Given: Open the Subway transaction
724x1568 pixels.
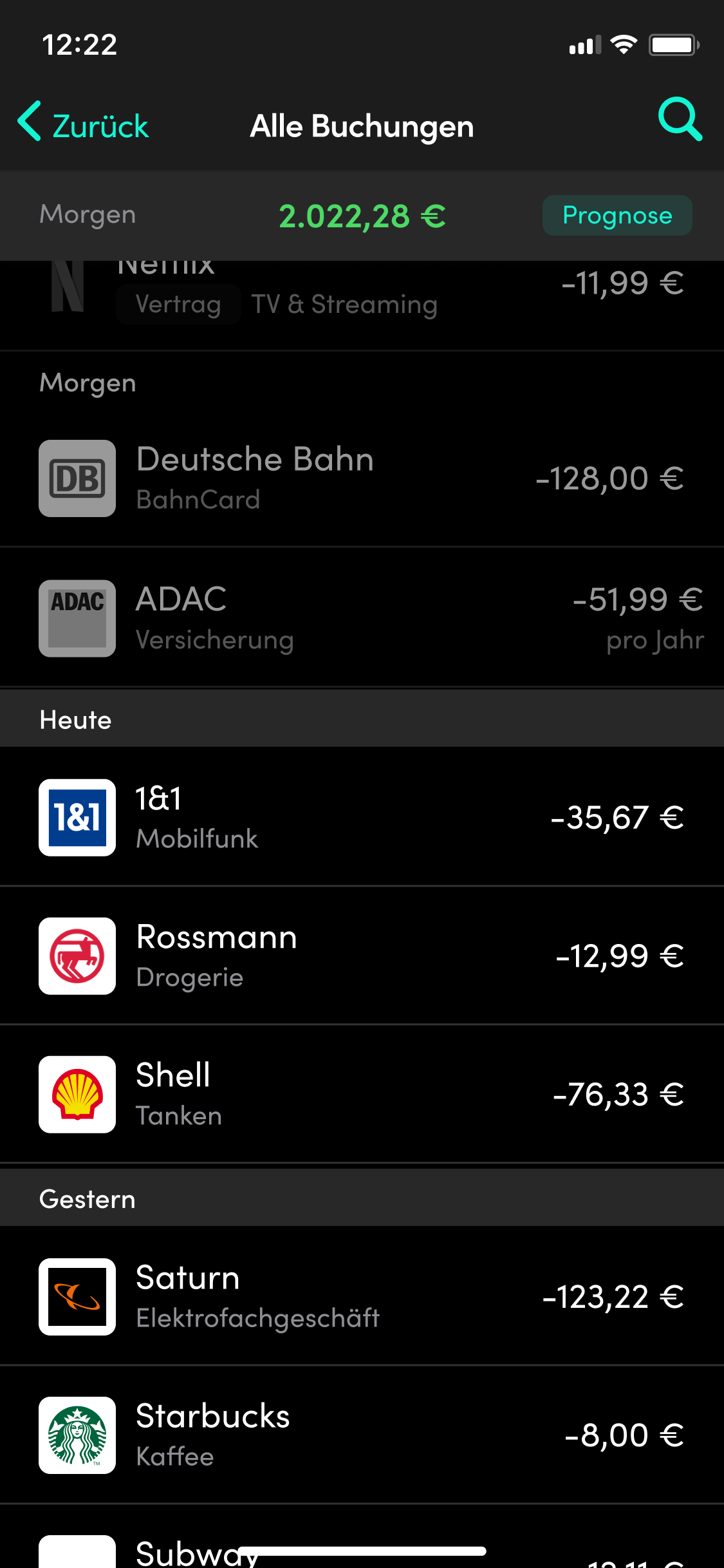Looking at the screenshot, I should (362, 1537).
